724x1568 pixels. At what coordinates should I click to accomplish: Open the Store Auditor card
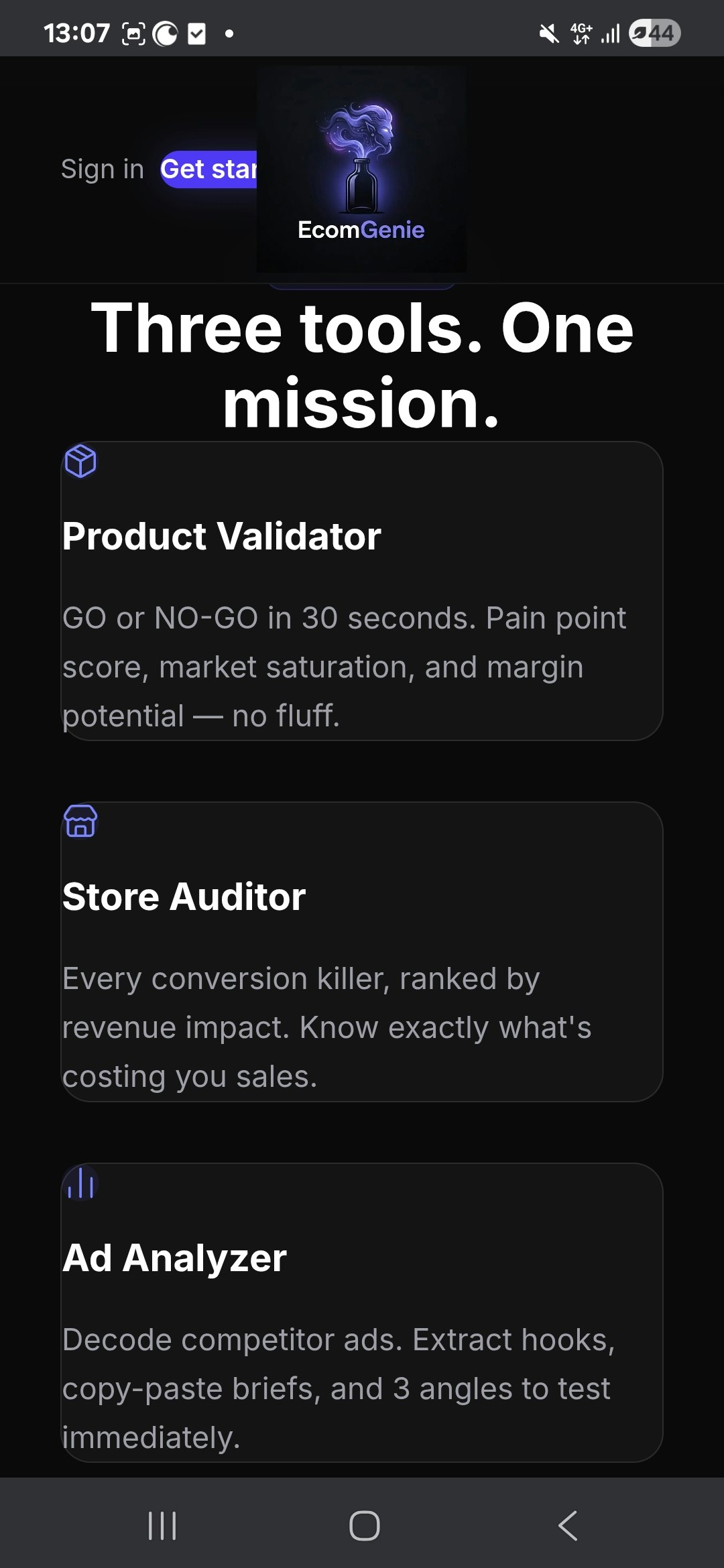click(362, 952)
